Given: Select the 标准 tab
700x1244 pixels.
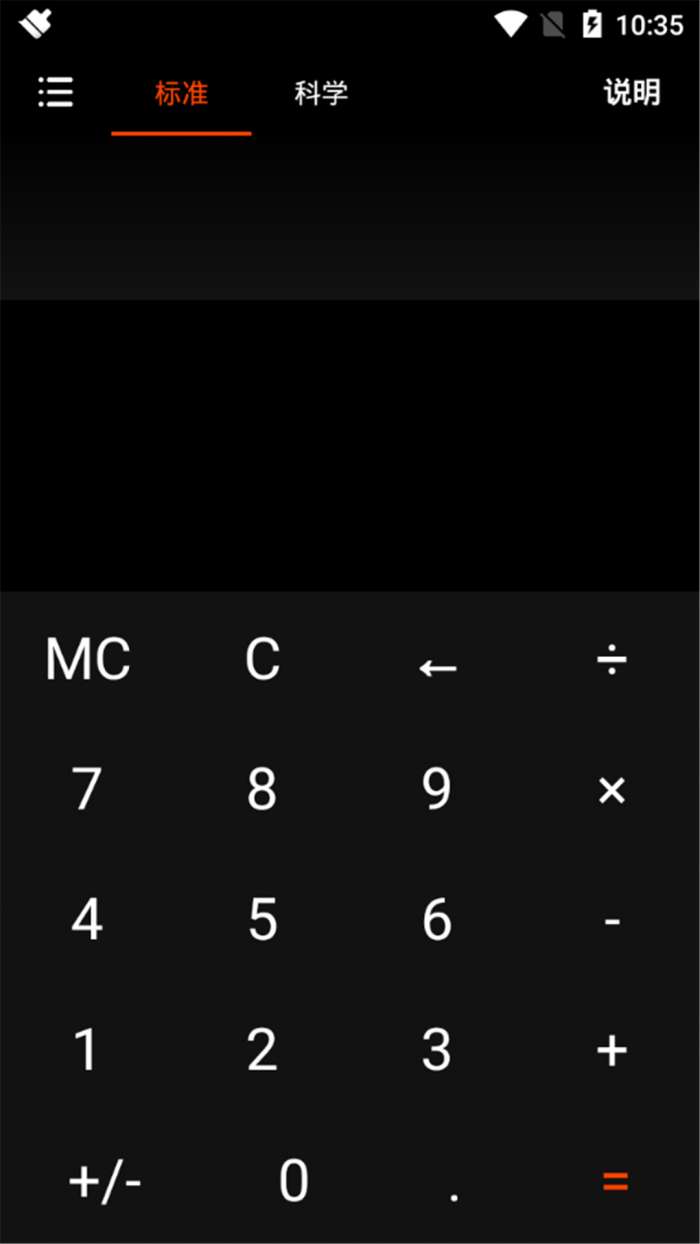Looking at the screenshot, I should click(x=181, y=94).
